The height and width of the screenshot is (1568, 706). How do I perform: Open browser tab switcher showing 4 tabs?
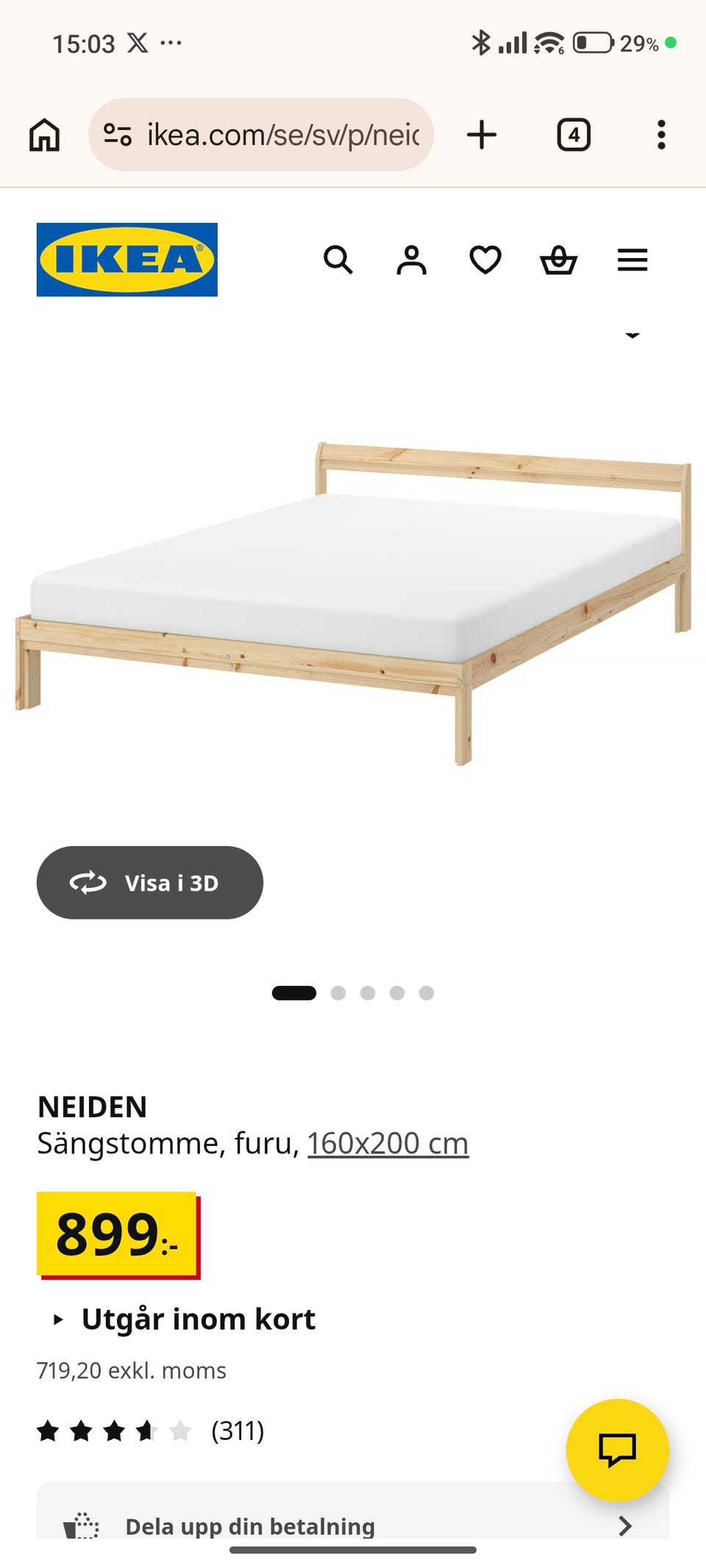(574, 135)
